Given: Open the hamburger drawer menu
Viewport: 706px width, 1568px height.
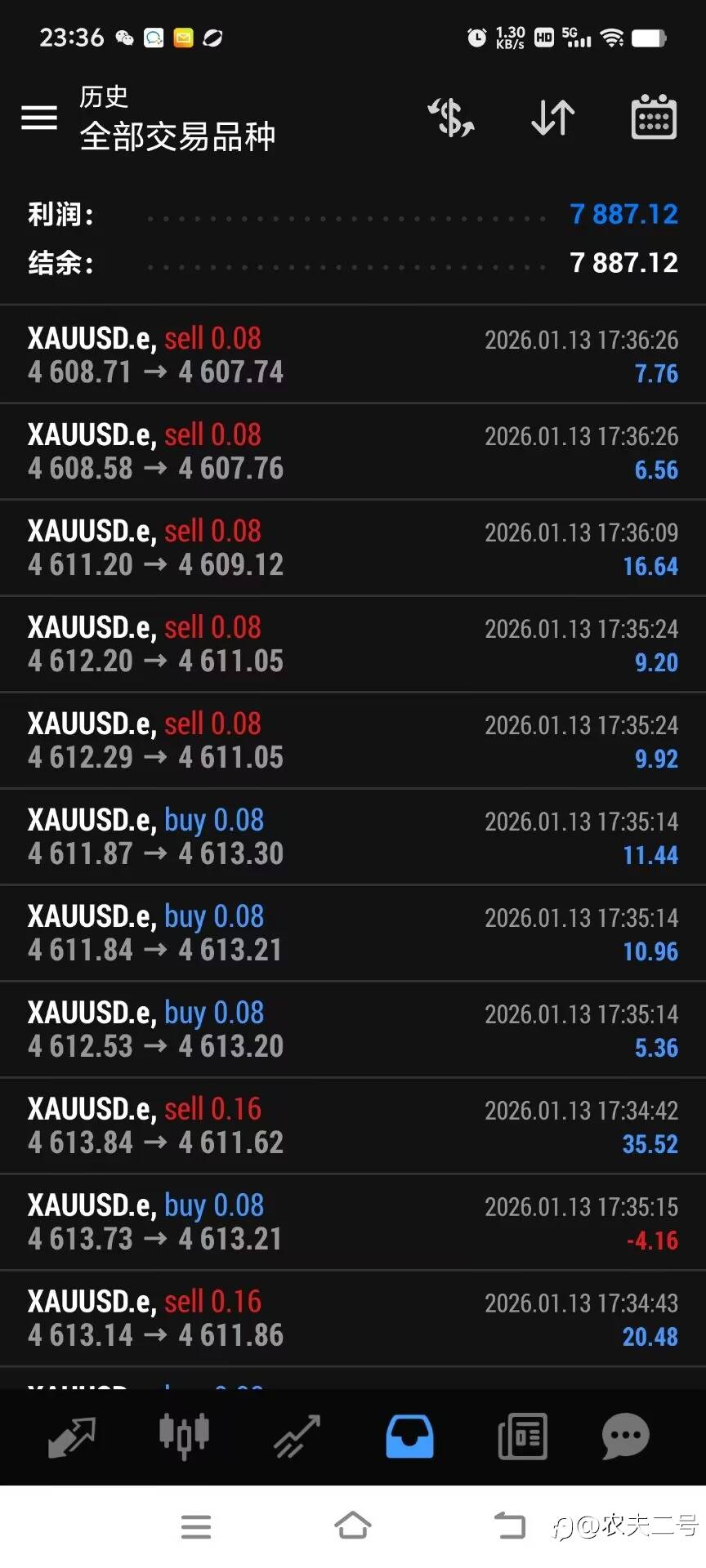Looking at the screenshot, I should pyautogui.click(x=39, y=118).
